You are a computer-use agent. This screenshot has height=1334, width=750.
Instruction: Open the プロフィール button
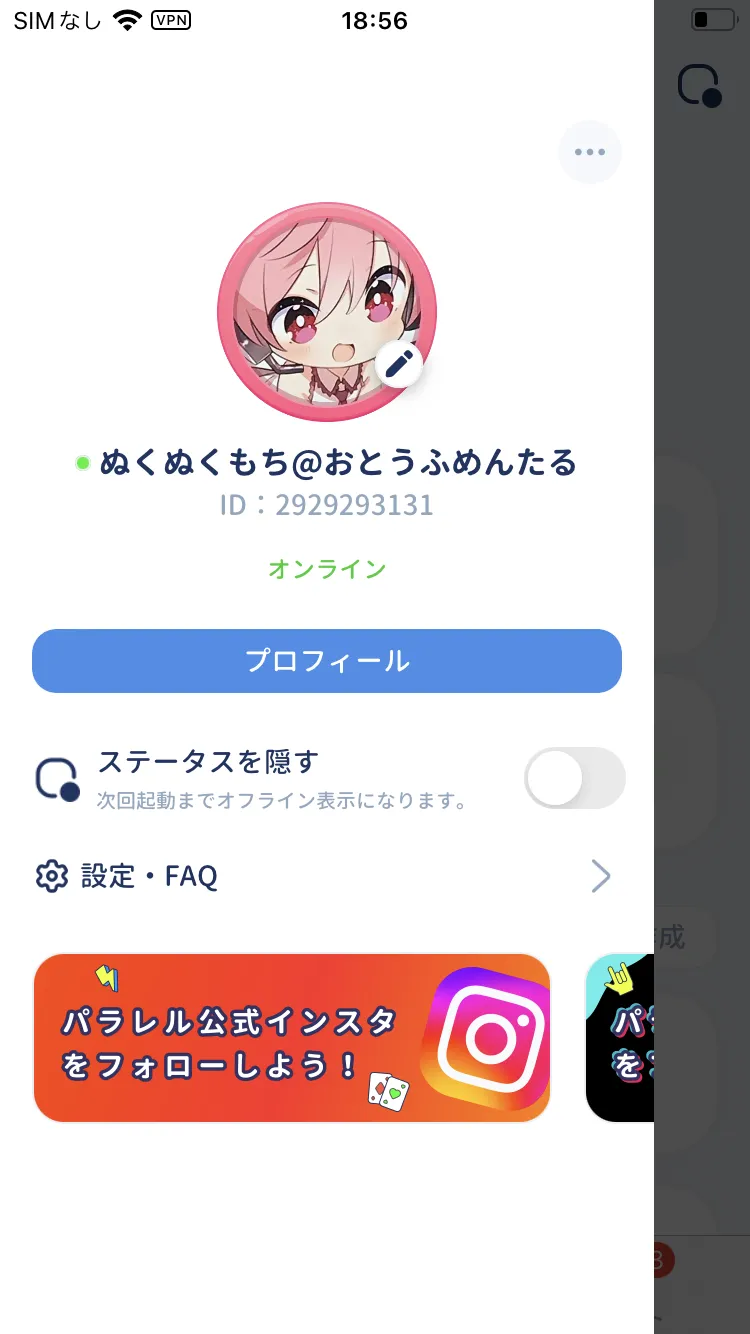pos(327,661)
